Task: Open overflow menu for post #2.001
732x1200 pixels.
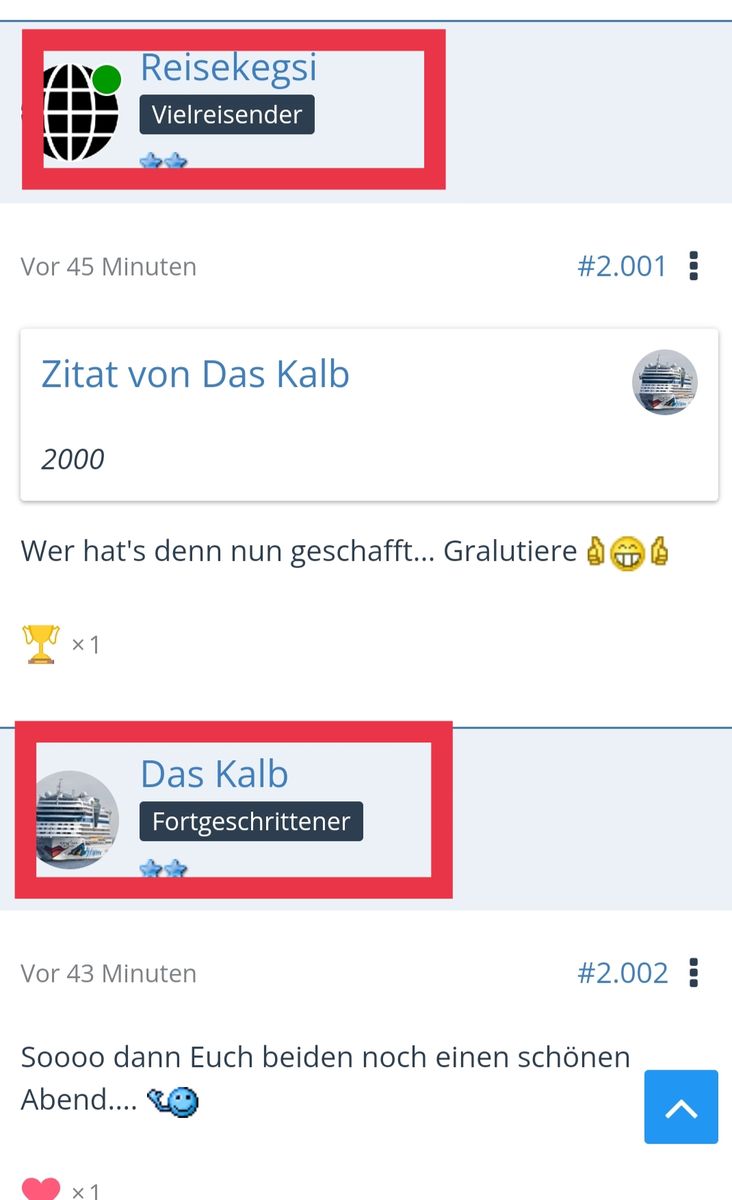Action: [694, 266]
